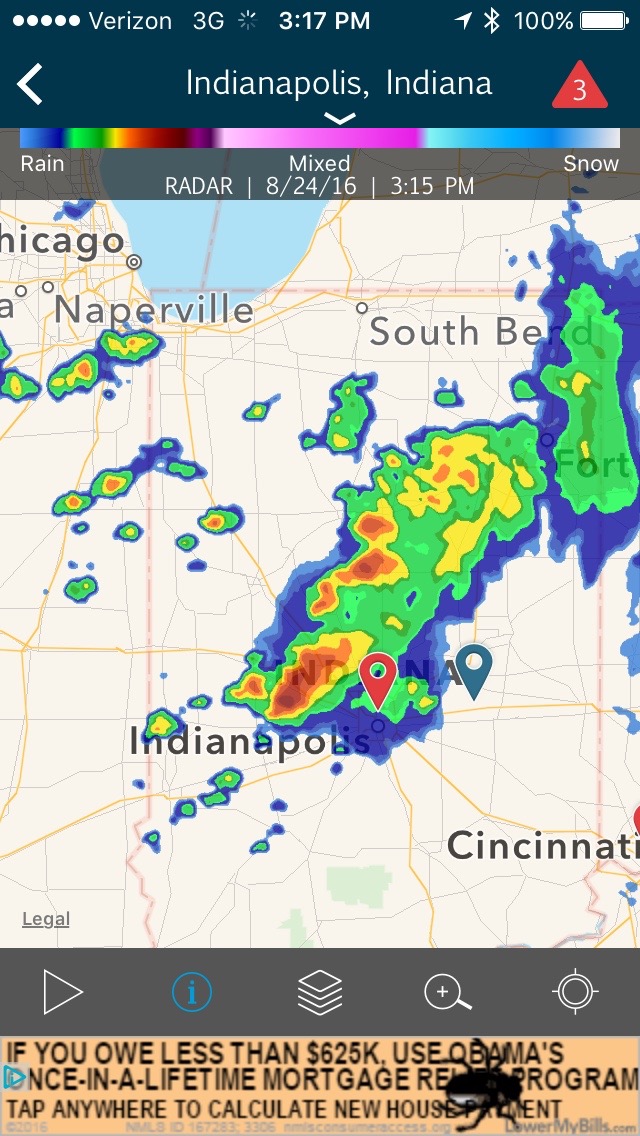This screenshot has width=640, height=1136.
Task: Open the weather alerts triangle showing 3
Action: (x=579, y=86)
